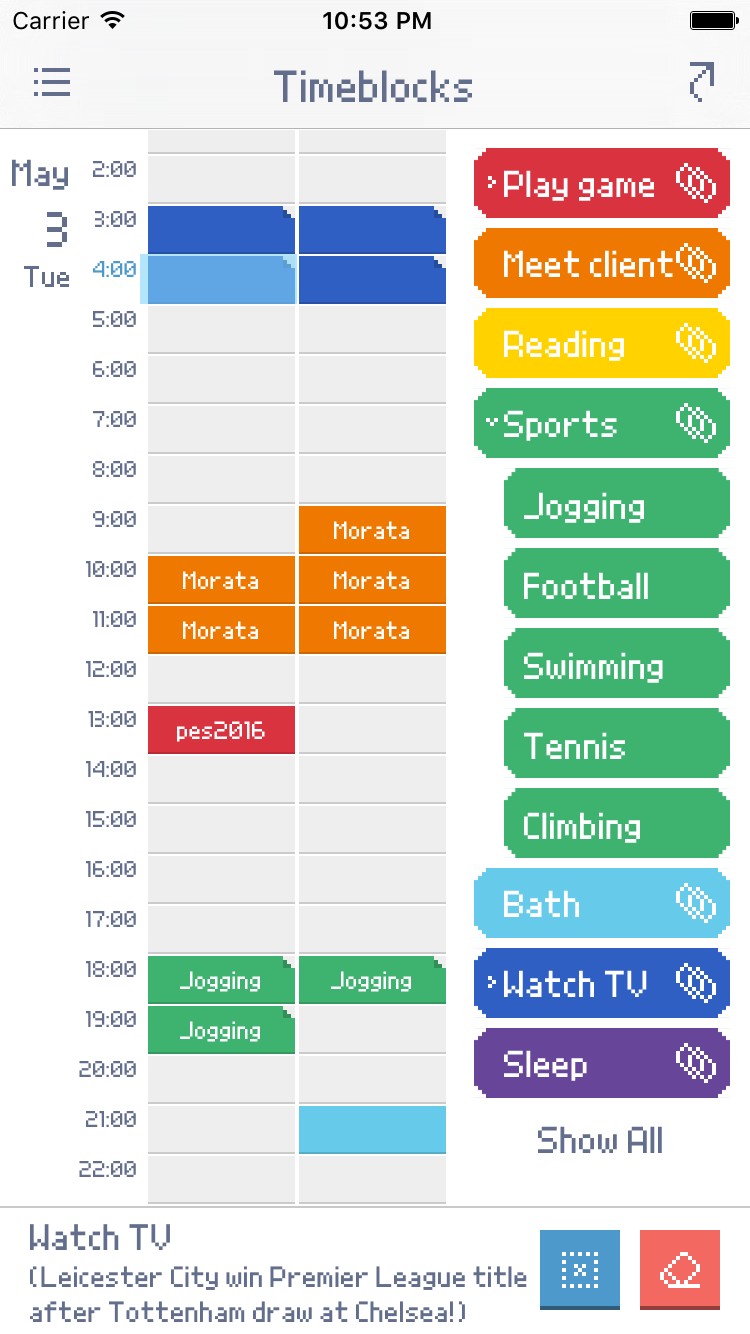750x1334 pixels.
Task: Select the Reading category
Action: pyautogui.click(x=602, y=344)
